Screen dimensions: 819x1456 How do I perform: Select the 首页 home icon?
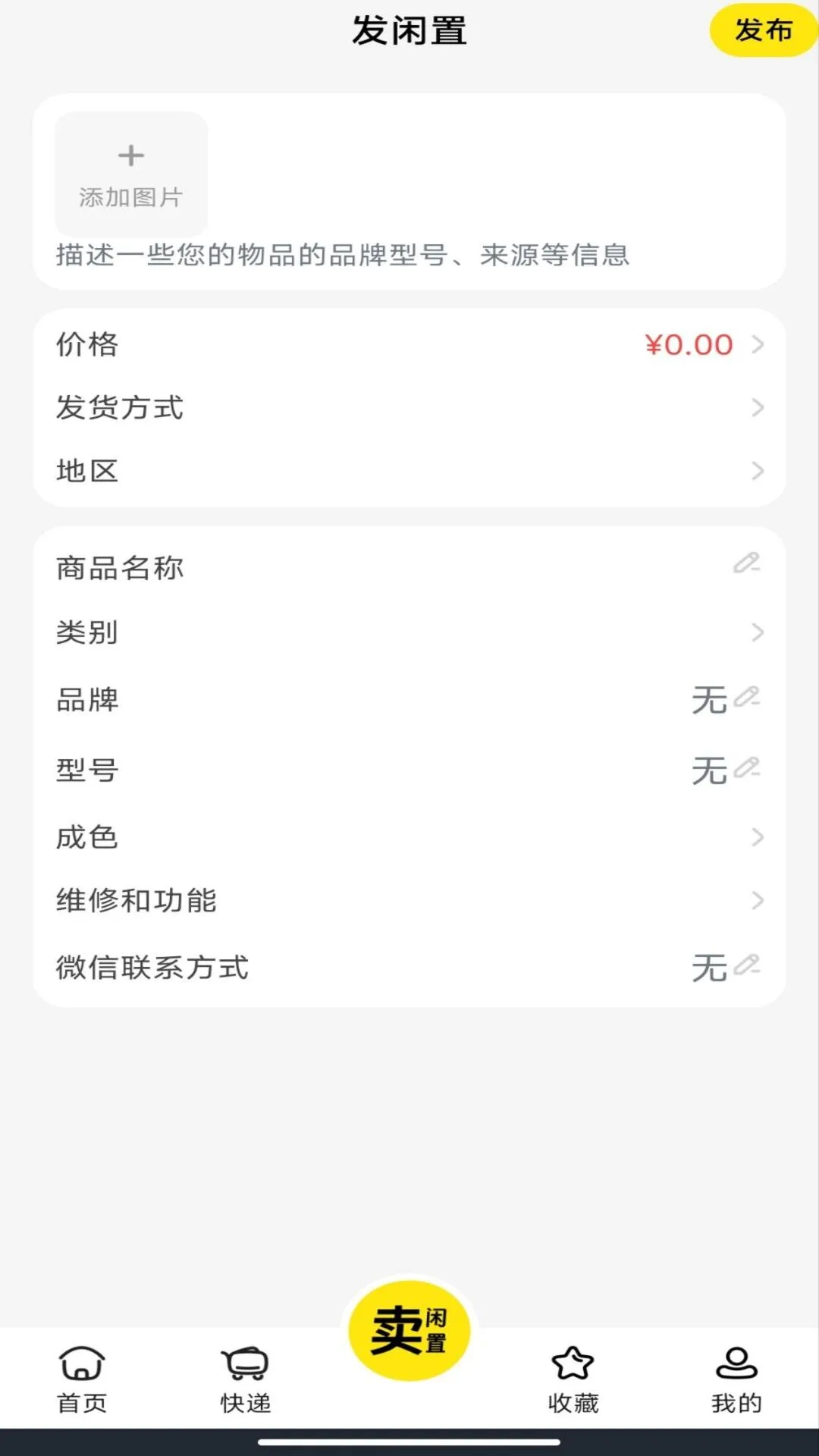click(x=80, y=1361)
